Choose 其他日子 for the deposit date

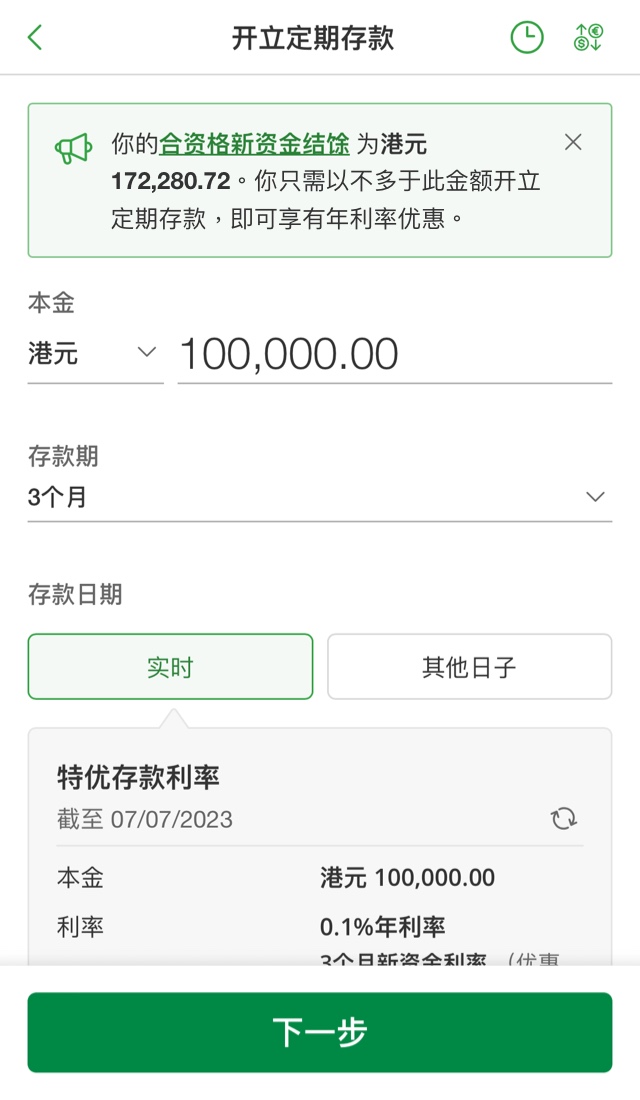pyautogui.click(x=469, y=666)
